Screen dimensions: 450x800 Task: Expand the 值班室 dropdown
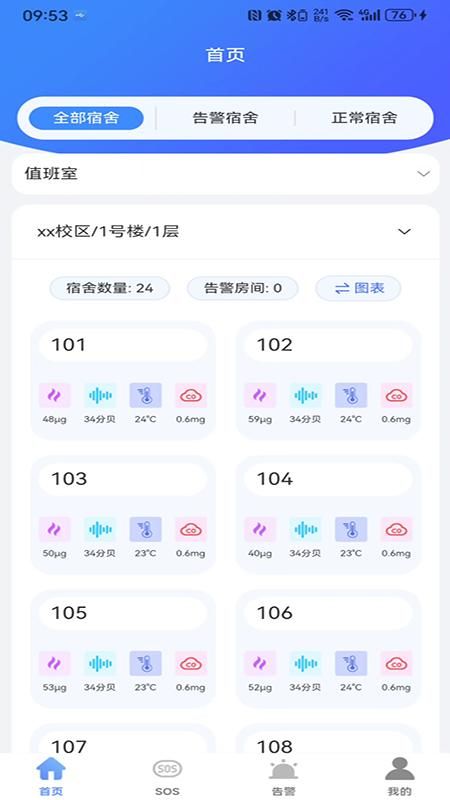click(225, 174)
